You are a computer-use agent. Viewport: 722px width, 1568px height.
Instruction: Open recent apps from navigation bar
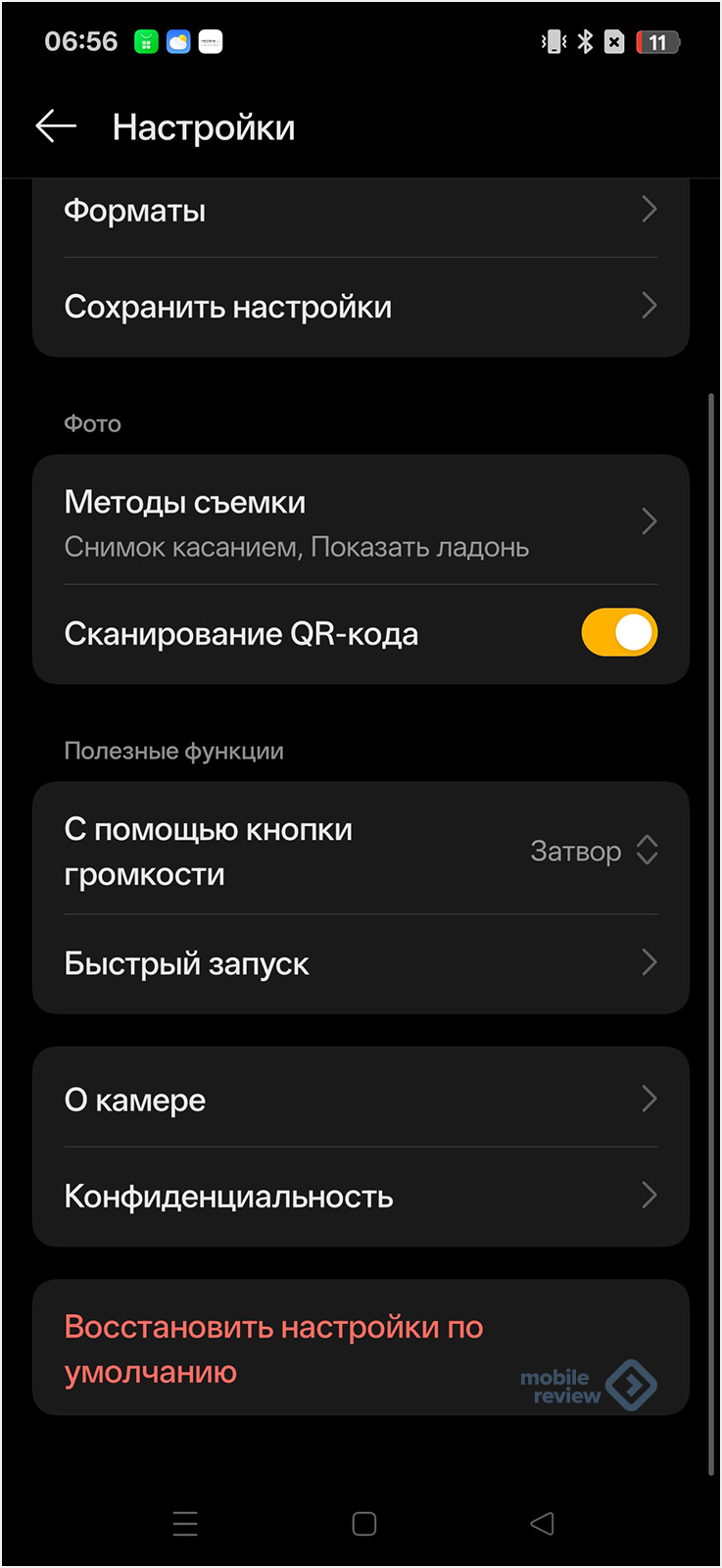(x=185, y=1524)
